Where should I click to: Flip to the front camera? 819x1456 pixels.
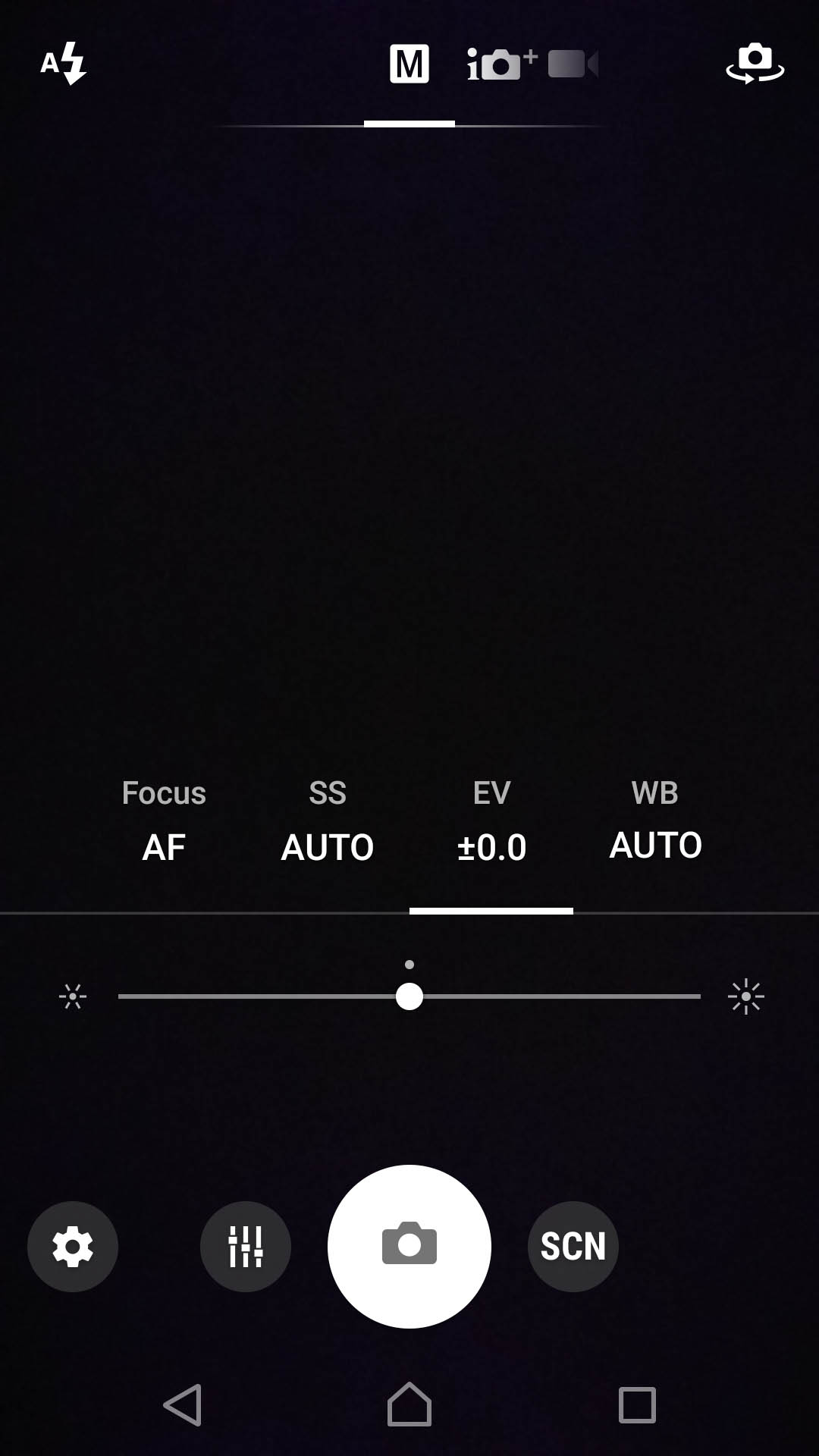755,63
